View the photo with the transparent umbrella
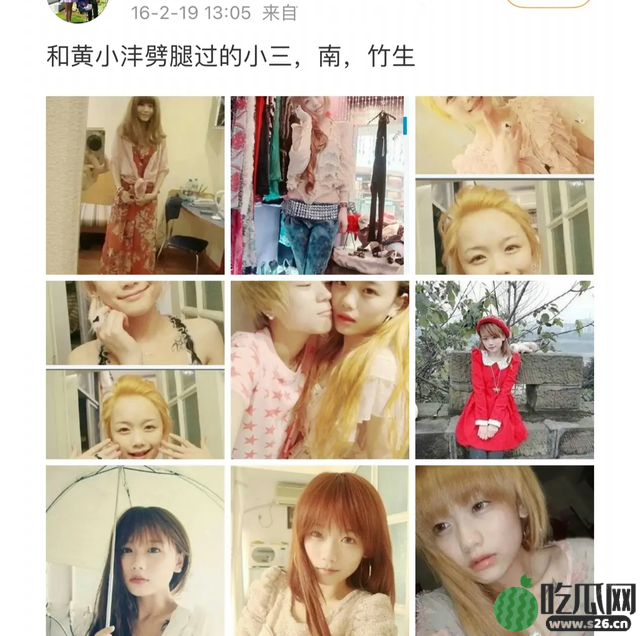 point(135,550)
